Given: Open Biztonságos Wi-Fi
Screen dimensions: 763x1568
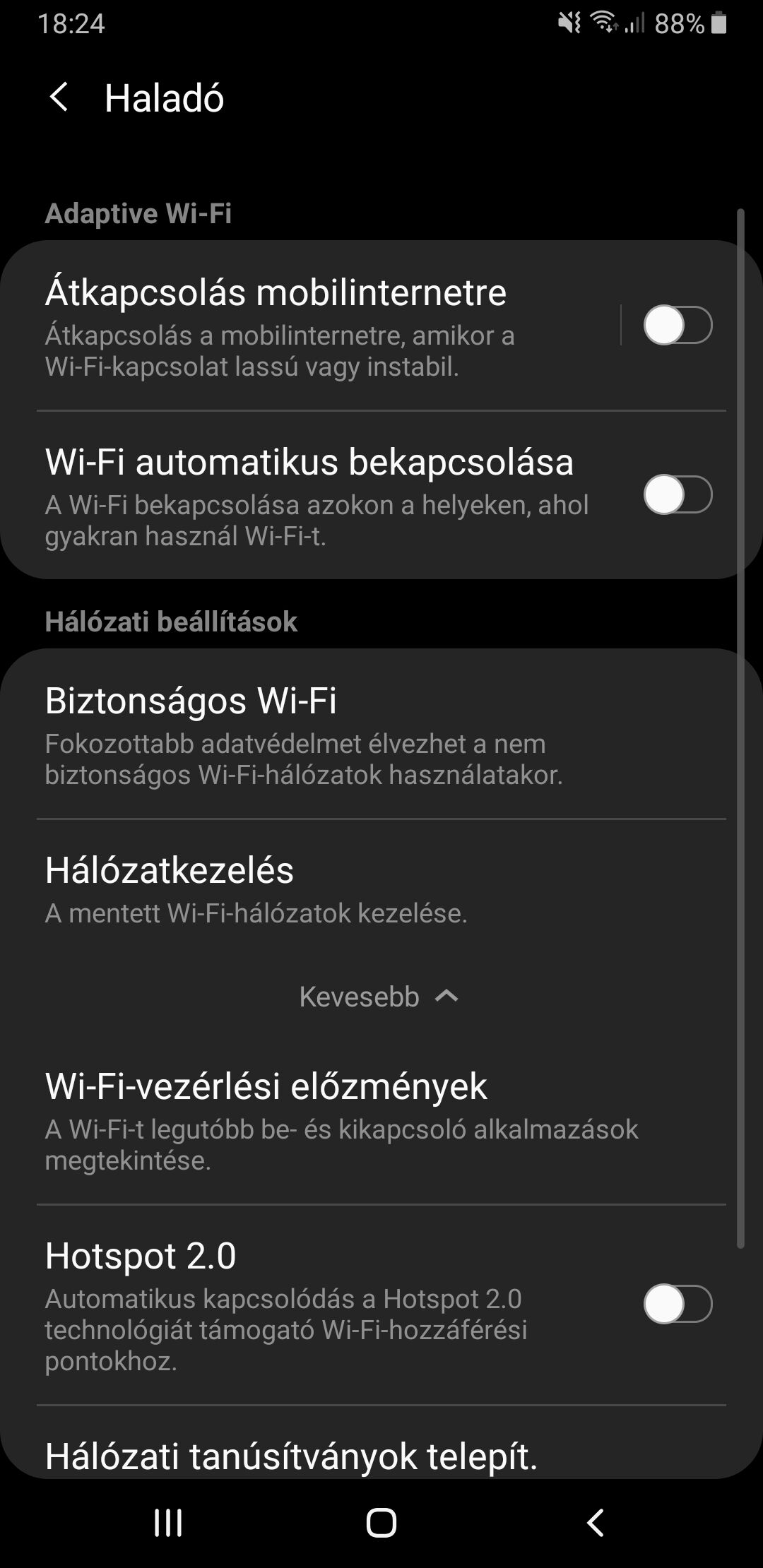Looking at the screenshot, I should (x=381, y=735).
